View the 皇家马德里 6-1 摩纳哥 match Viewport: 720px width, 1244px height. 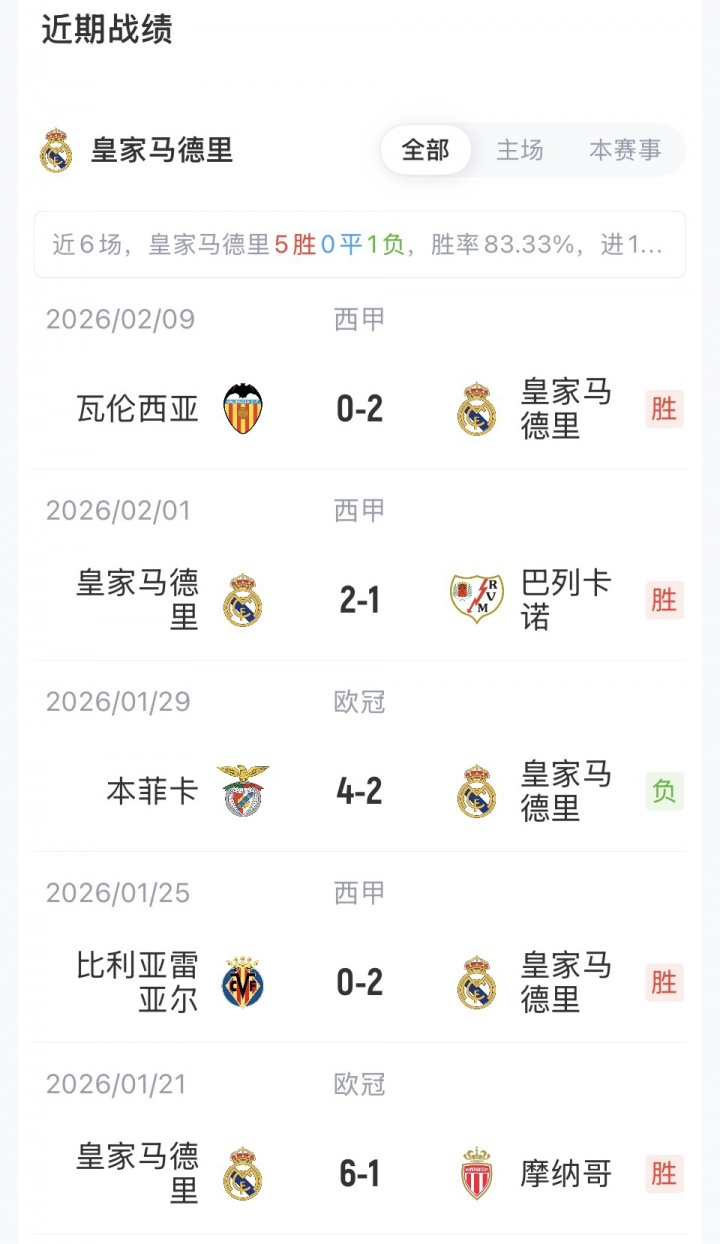coord(360,1173)
